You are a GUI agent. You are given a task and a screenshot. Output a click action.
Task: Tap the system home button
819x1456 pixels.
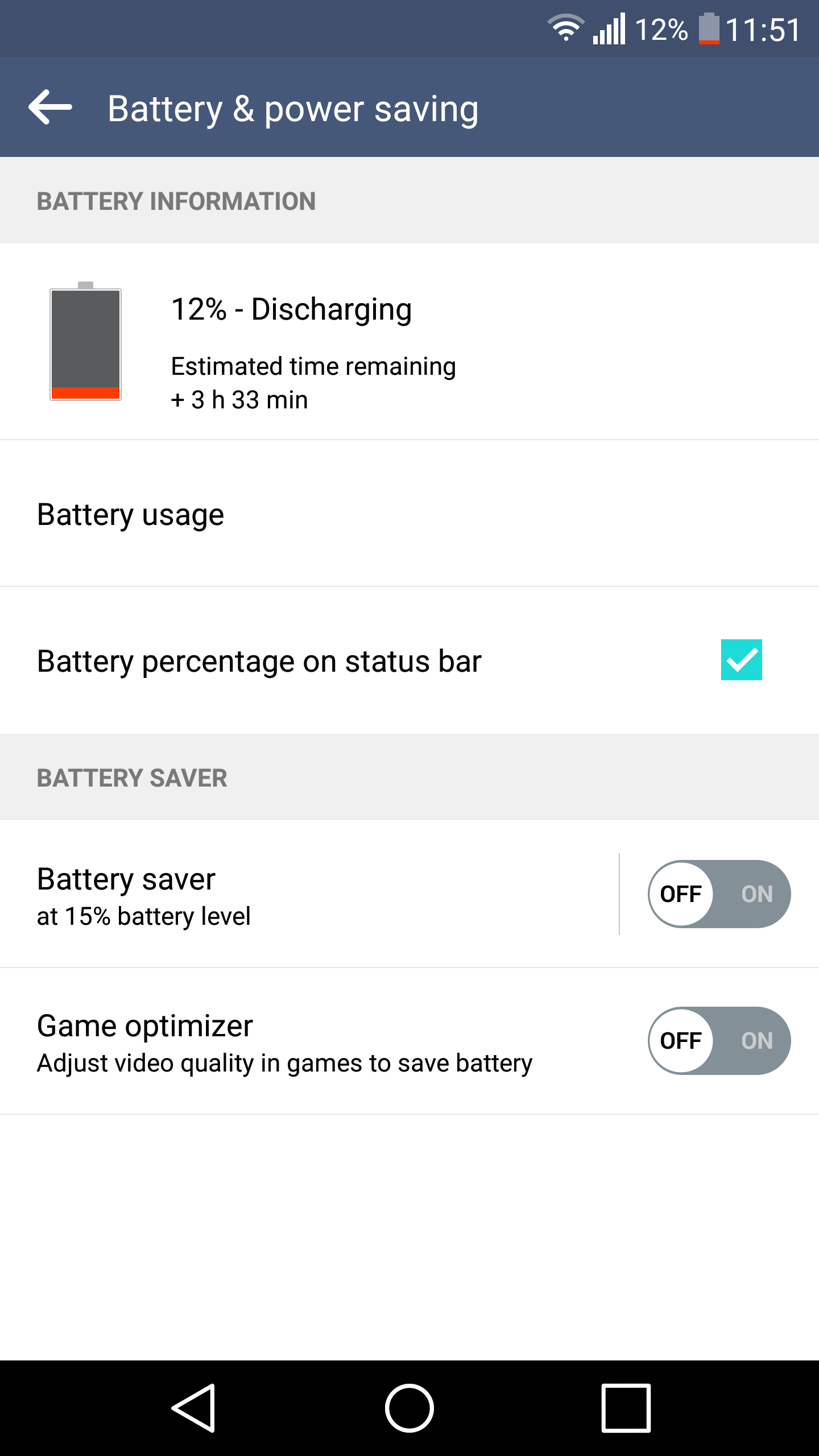click(x=409, y=1408)
